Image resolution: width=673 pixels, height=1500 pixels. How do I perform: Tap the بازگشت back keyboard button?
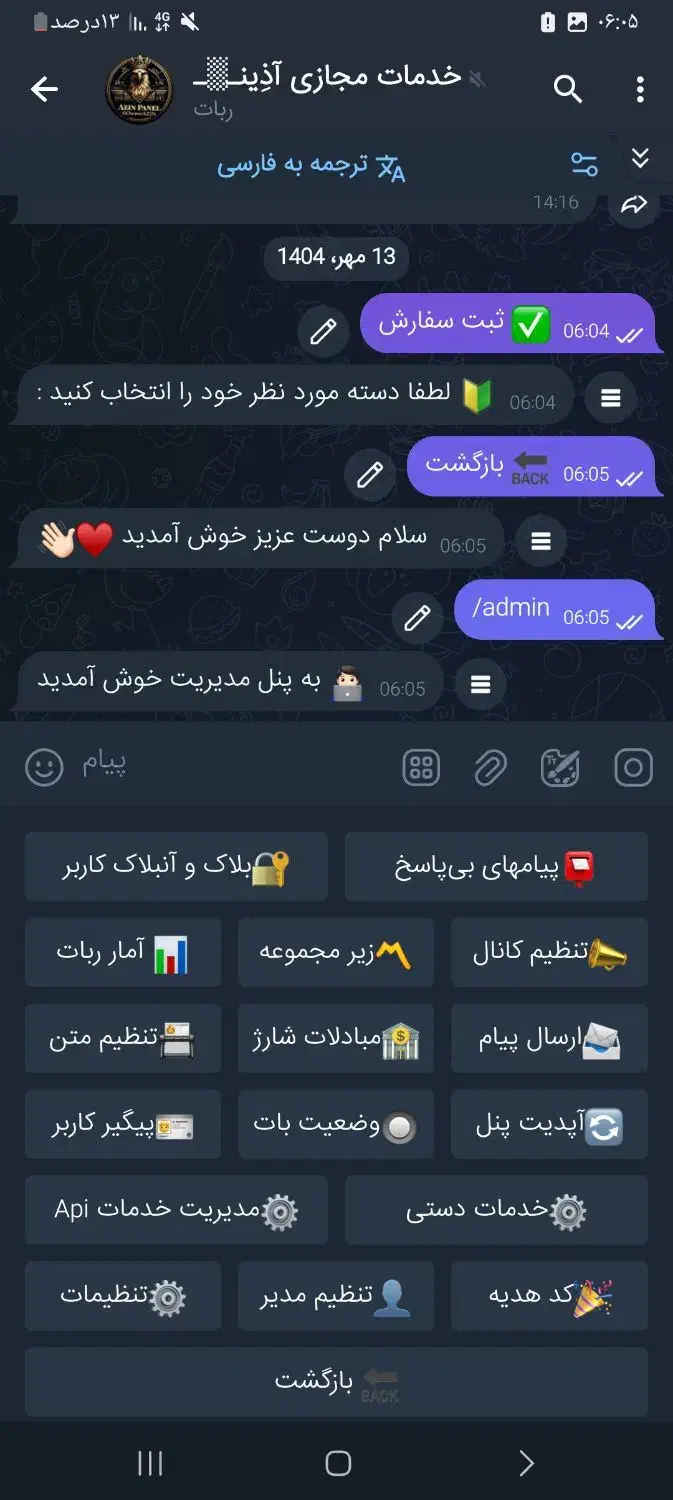[336, 1382]
